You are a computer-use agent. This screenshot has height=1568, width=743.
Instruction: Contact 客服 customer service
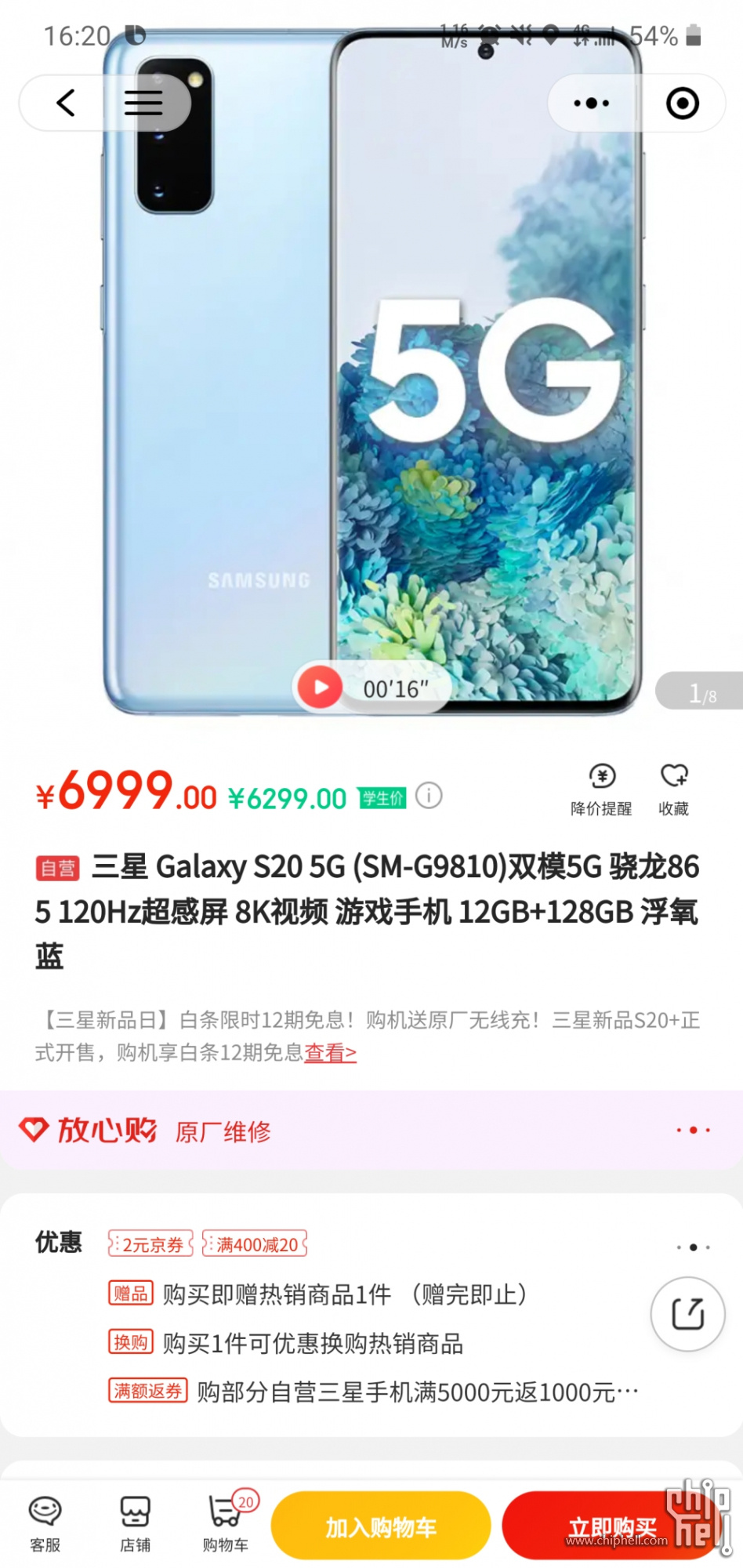[x=45, y=1523]
